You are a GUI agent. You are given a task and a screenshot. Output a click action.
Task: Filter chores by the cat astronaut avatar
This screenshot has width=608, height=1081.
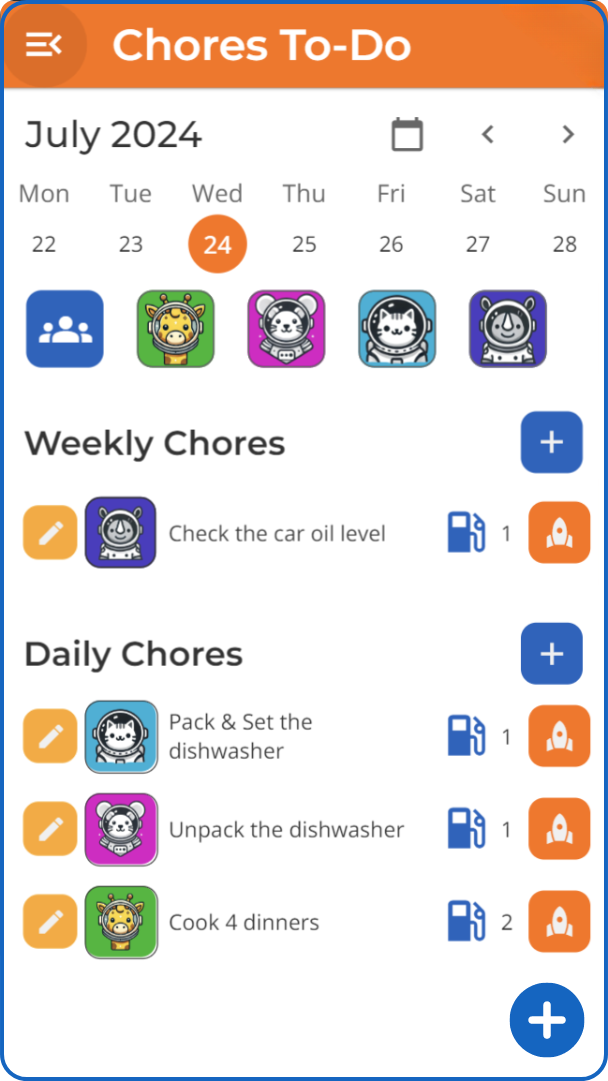(x=397, y=329)
